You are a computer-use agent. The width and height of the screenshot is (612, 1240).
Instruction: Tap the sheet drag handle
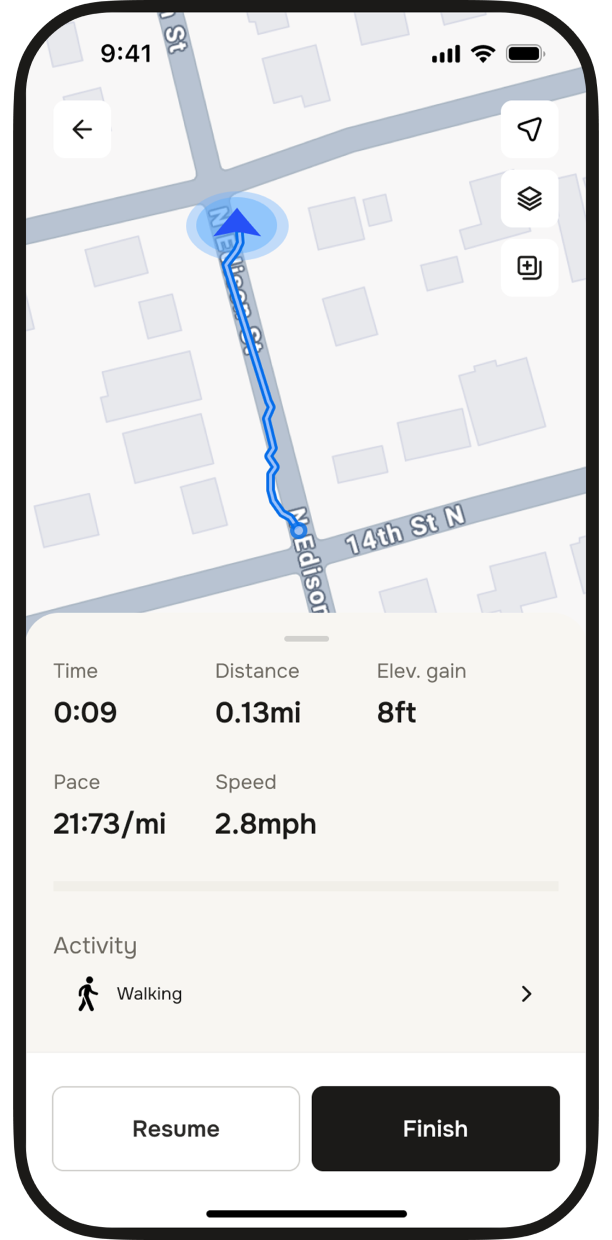306,638
